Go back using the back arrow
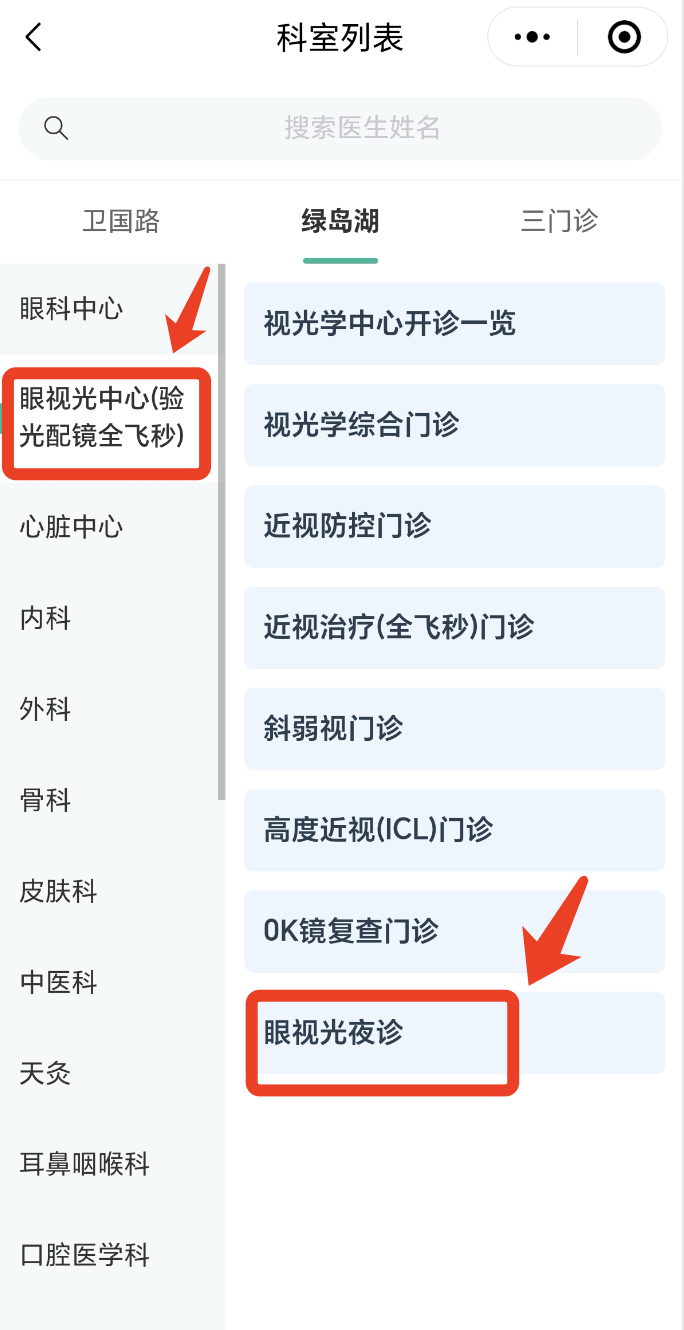This screenshot has height=1330, width=684. tap(34, 38)
